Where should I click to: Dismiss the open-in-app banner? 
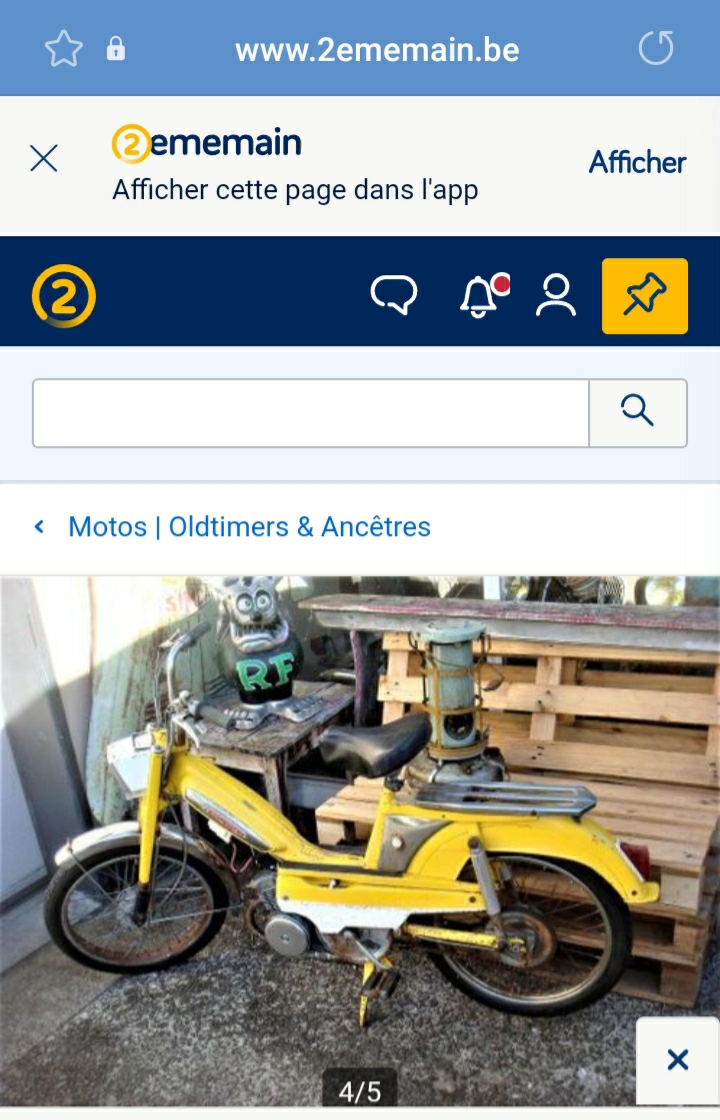[44, 158]
